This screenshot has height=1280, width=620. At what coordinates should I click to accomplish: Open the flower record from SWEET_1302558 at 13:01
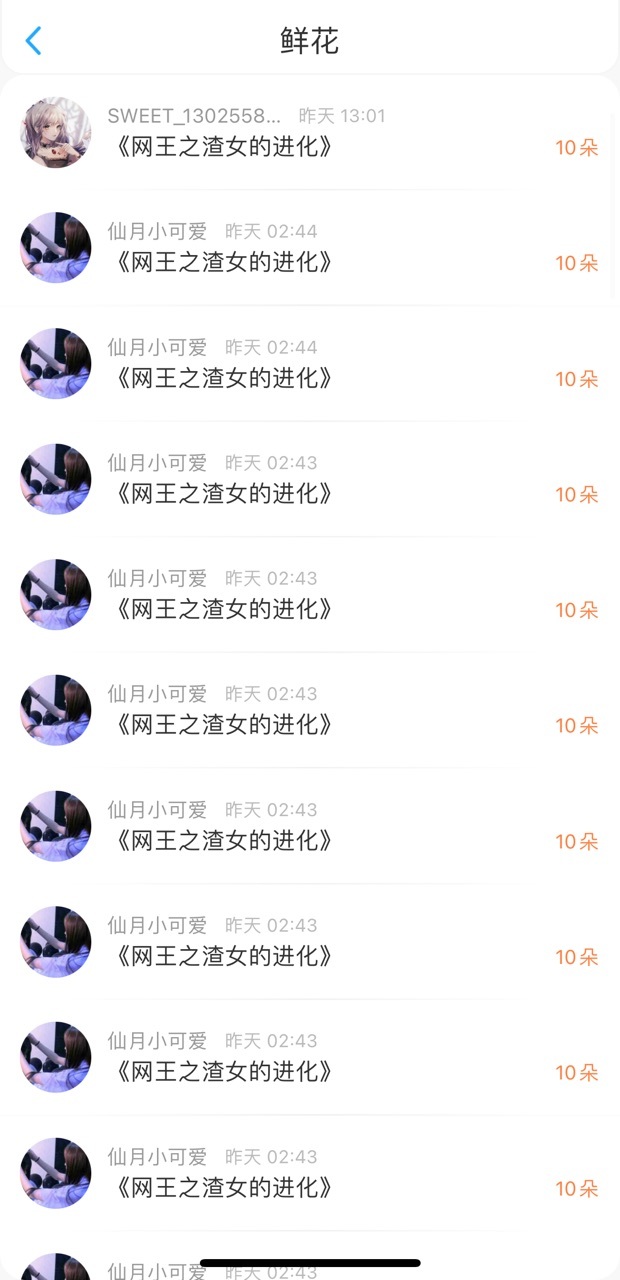coord(310,132)
